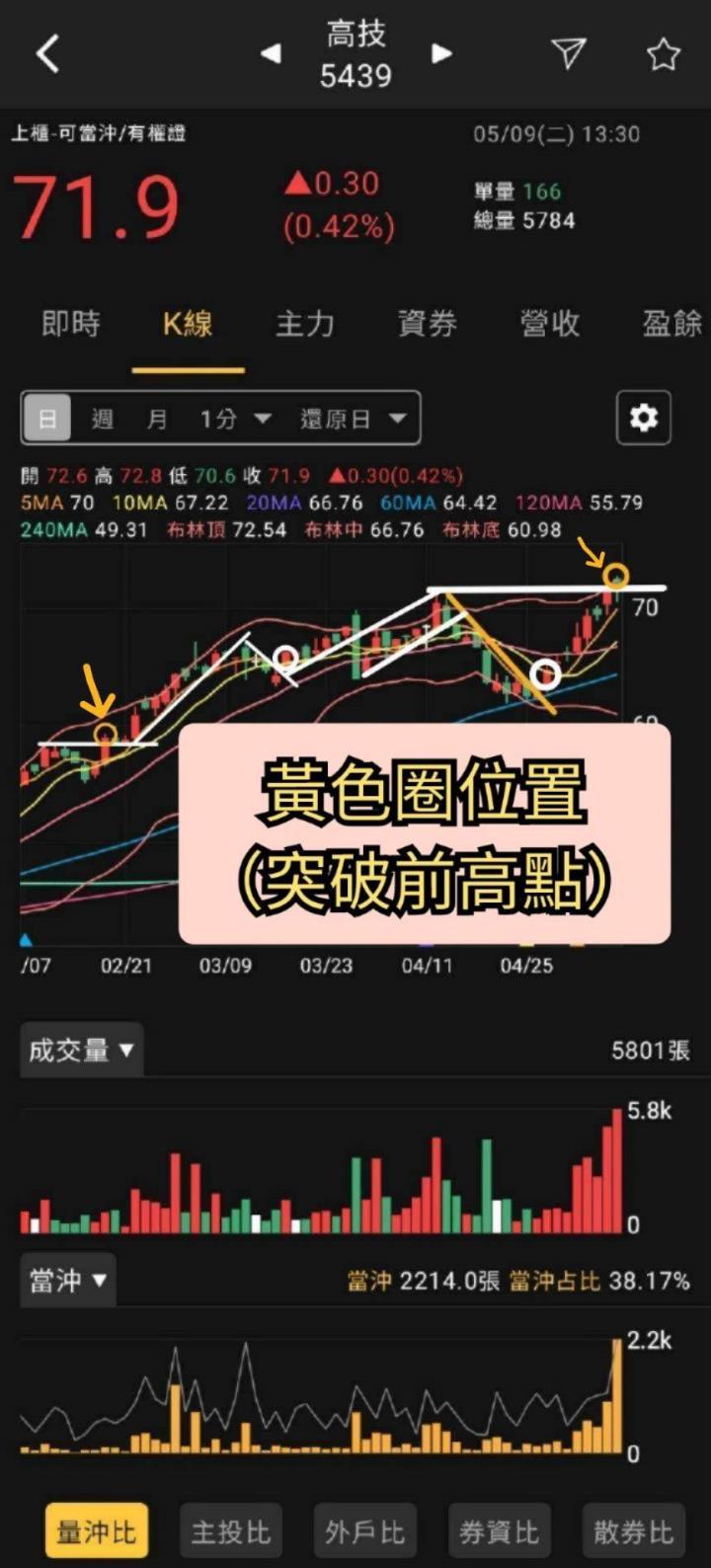Open the 資券 tab
The image size is (711, 1568).
[x=428, y=324]
